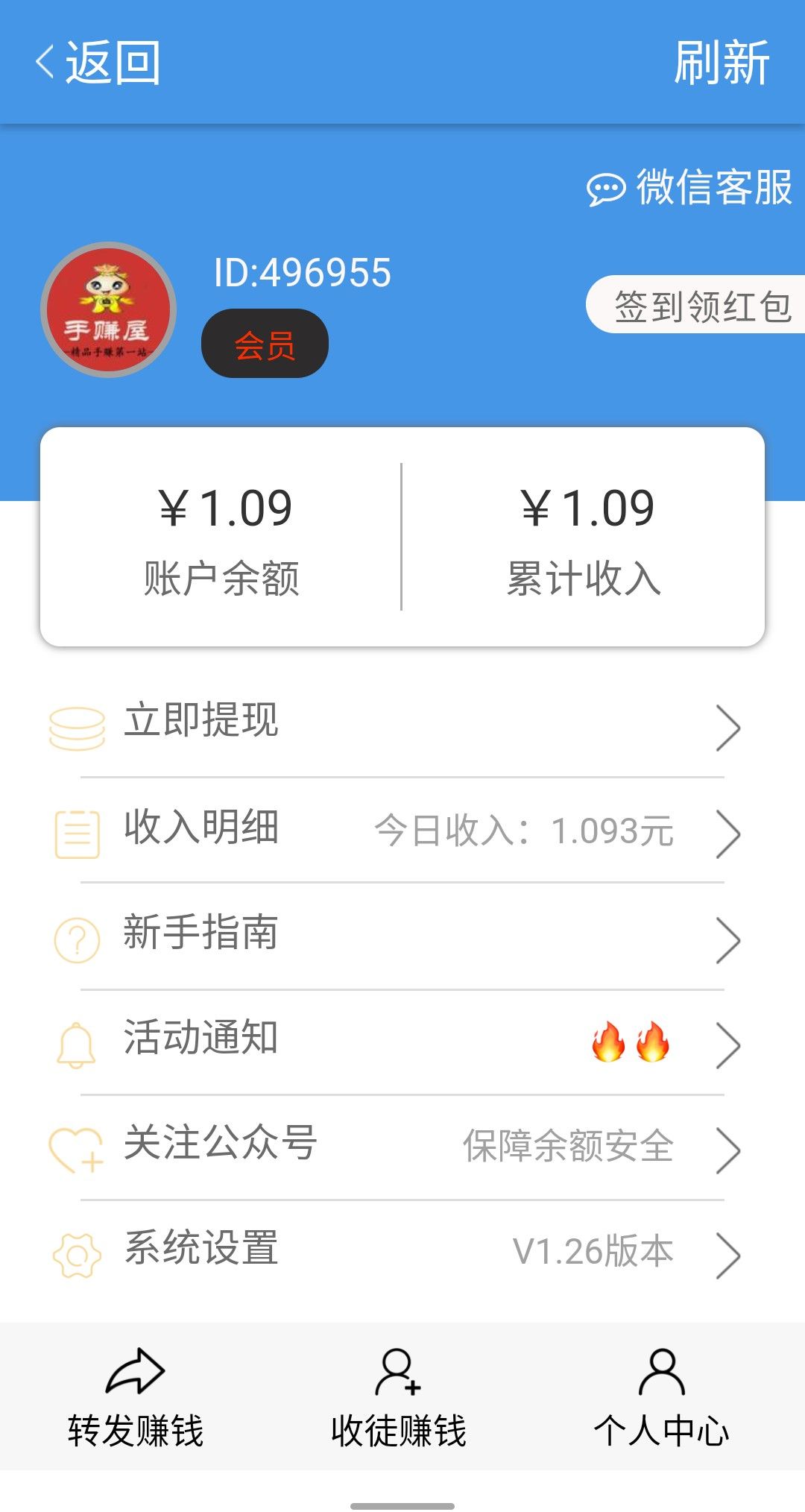Select the 个人中心 tab
Image resolution: width=805 pixels, height=1512 pixels.
click(x=662, y=1398)
